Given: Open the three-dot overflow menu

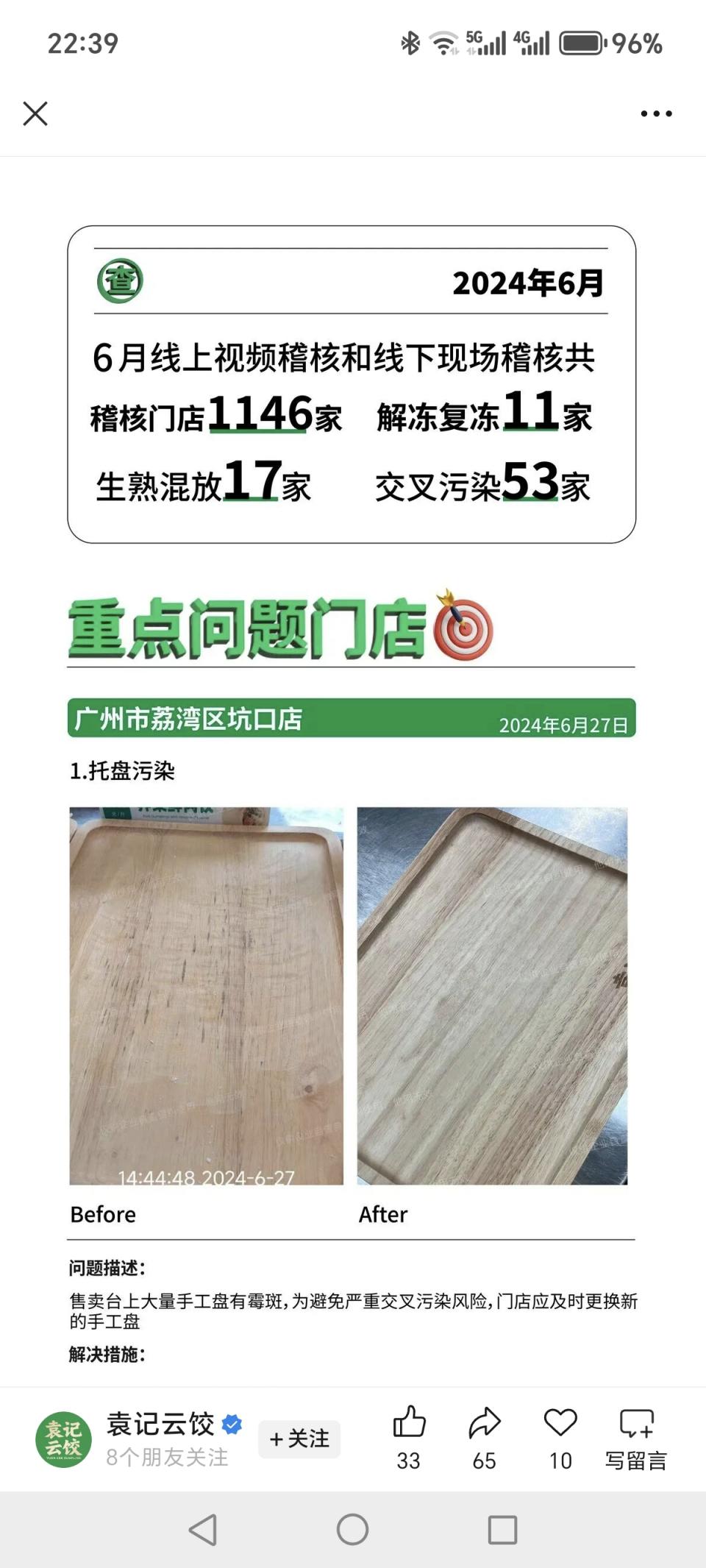Looking at the screenshot, I should coord(656,114).
